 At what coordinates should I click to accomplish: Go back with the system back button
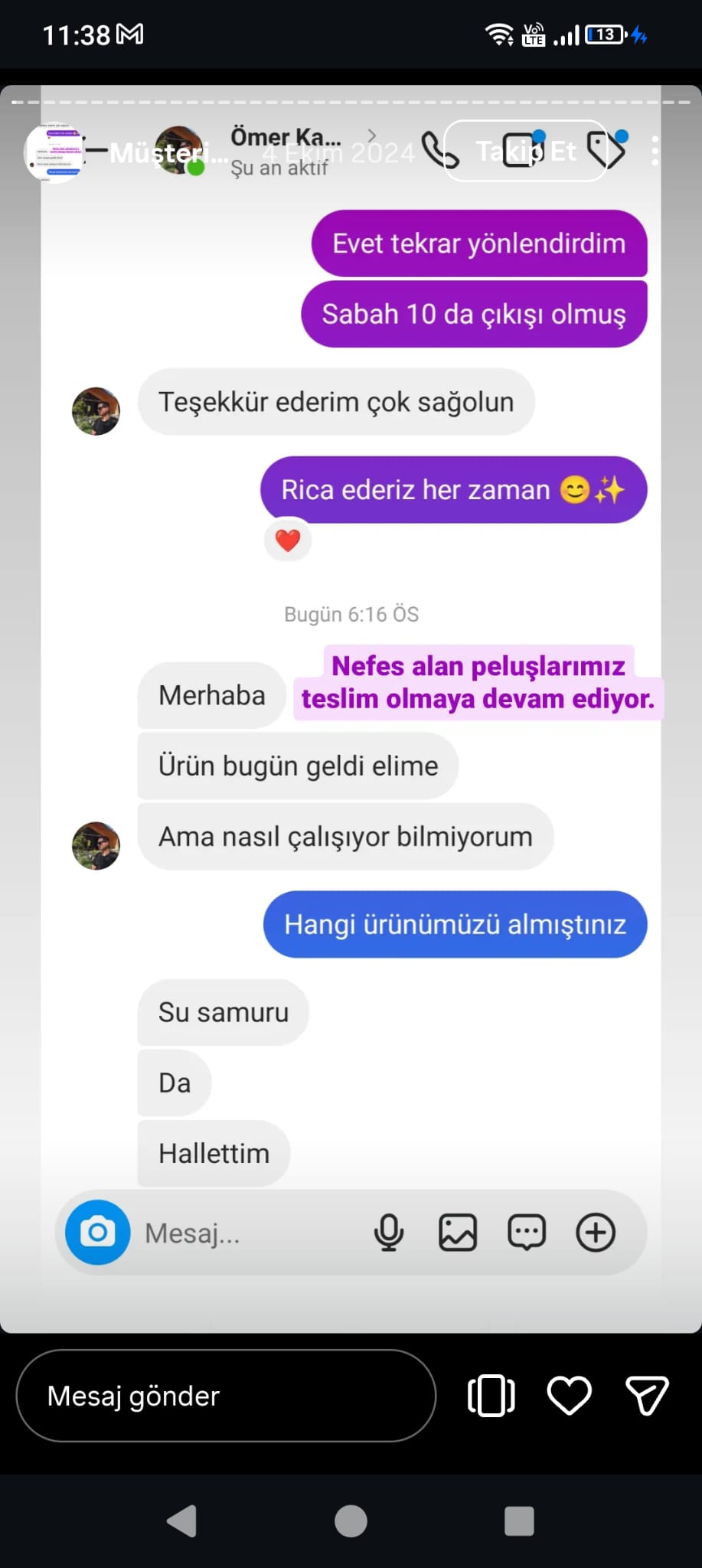point(182,1521)
